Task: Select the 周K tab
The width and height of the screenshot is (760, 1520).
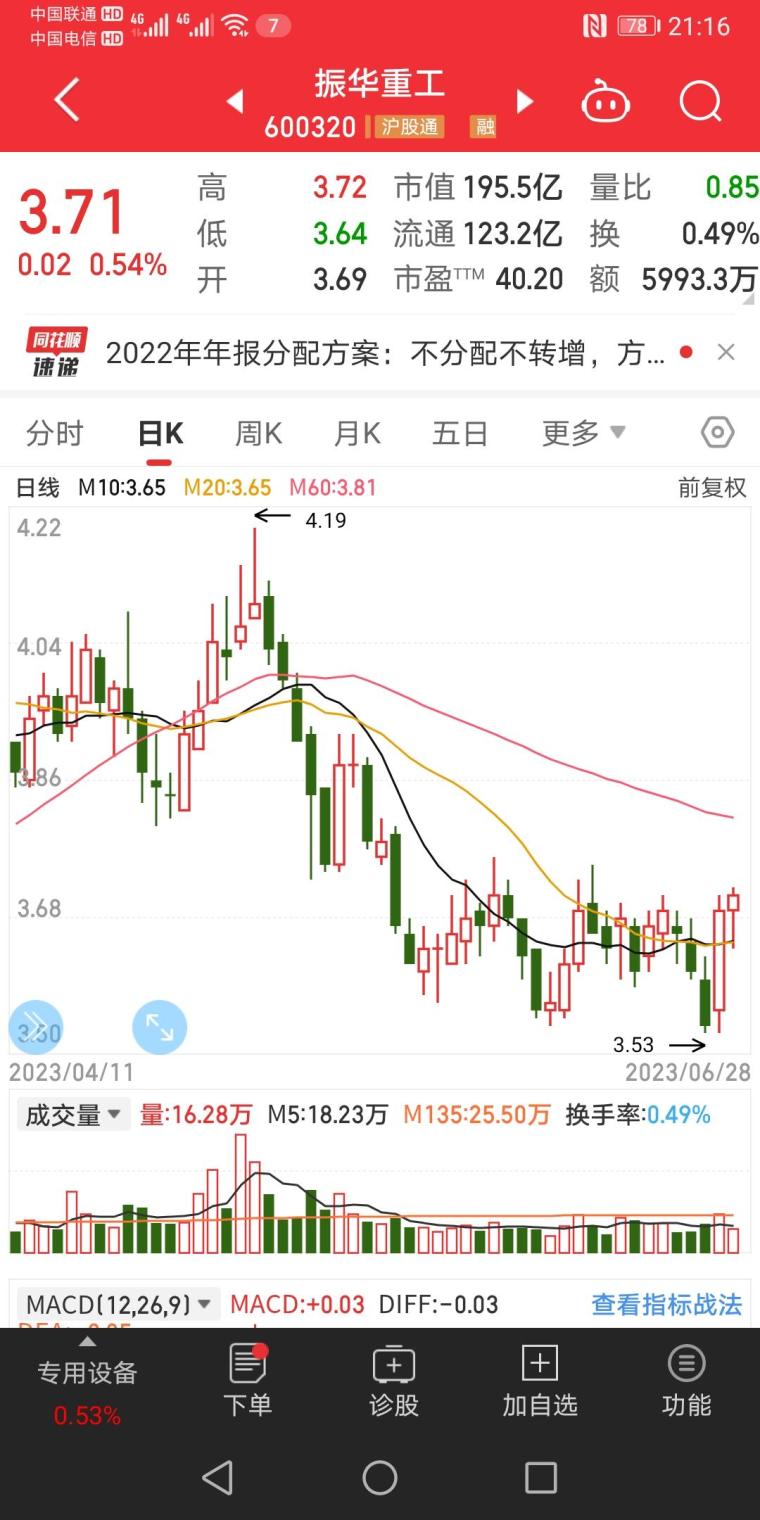Action: click(258, 433)
